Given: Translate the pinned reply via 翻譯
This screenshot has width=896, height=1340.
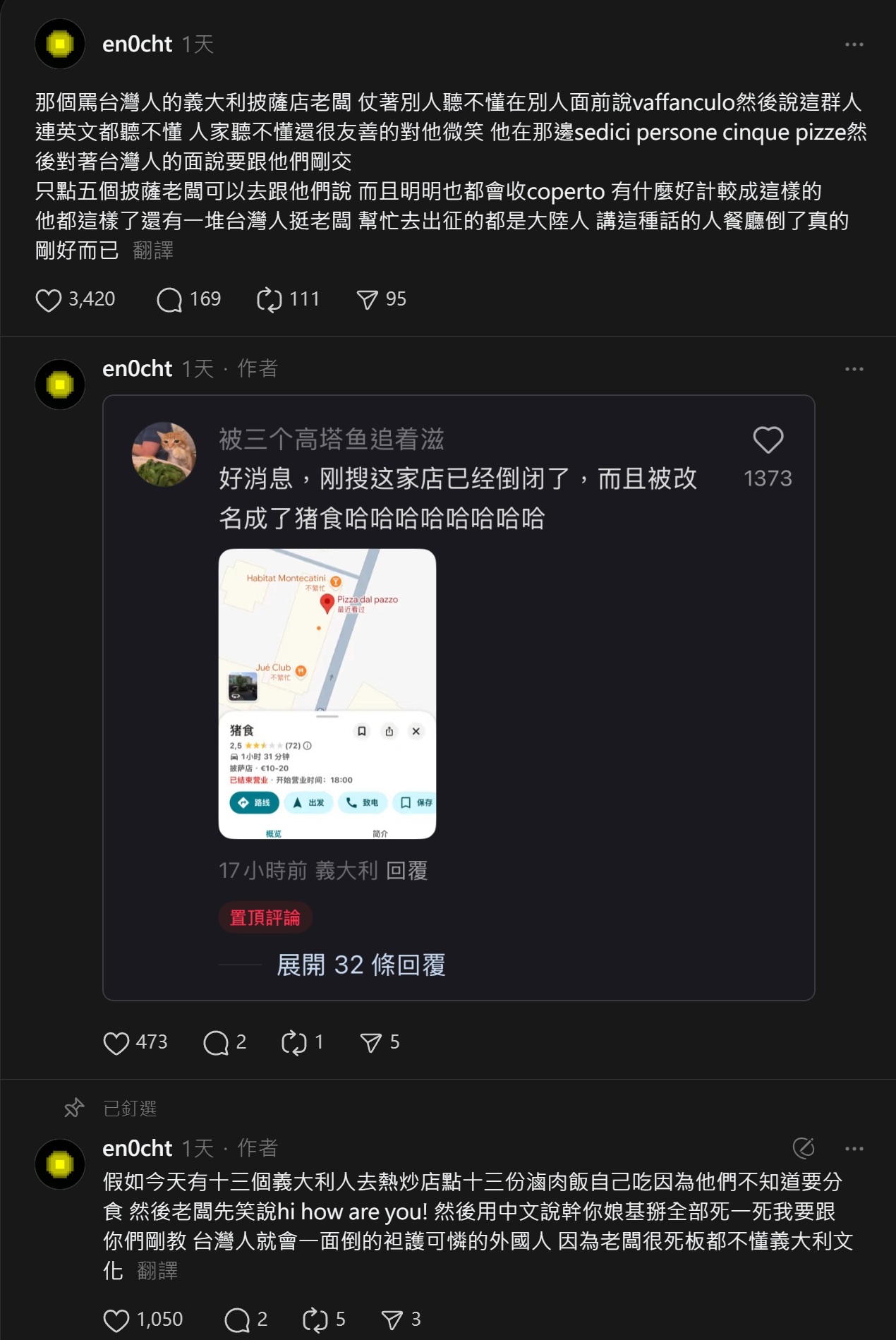Looking at the screenshot, I should (x=157, y=1271).
